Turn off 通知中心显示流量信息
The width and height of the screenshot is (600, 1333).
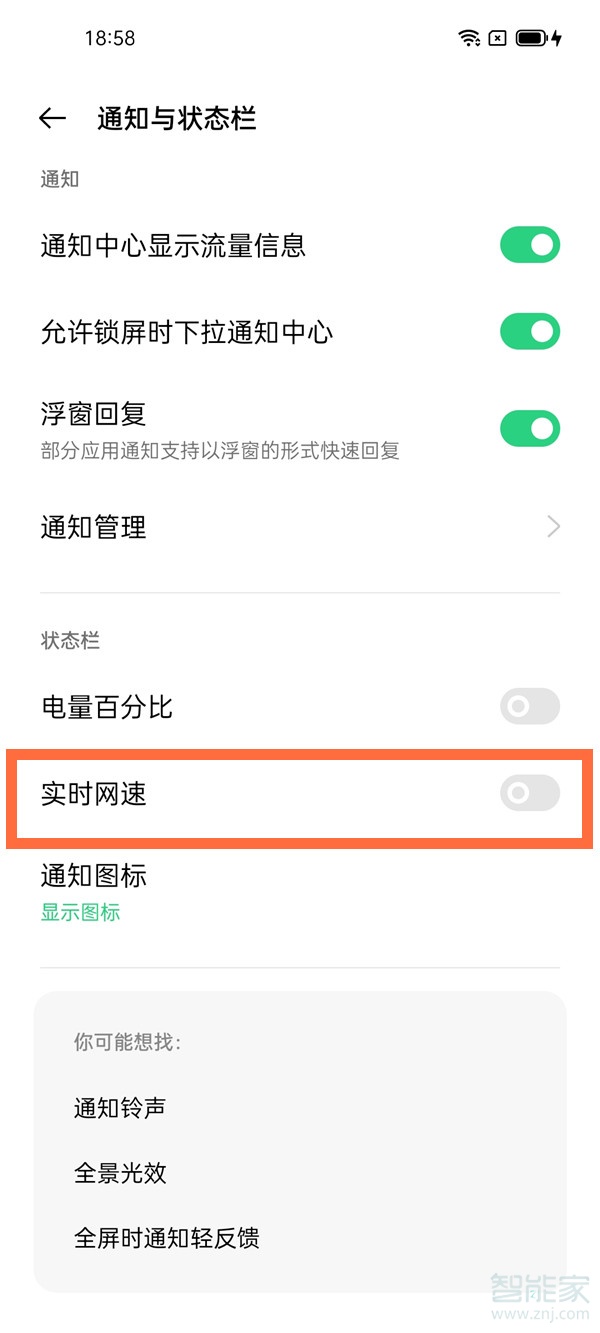(x=530, y=245)
